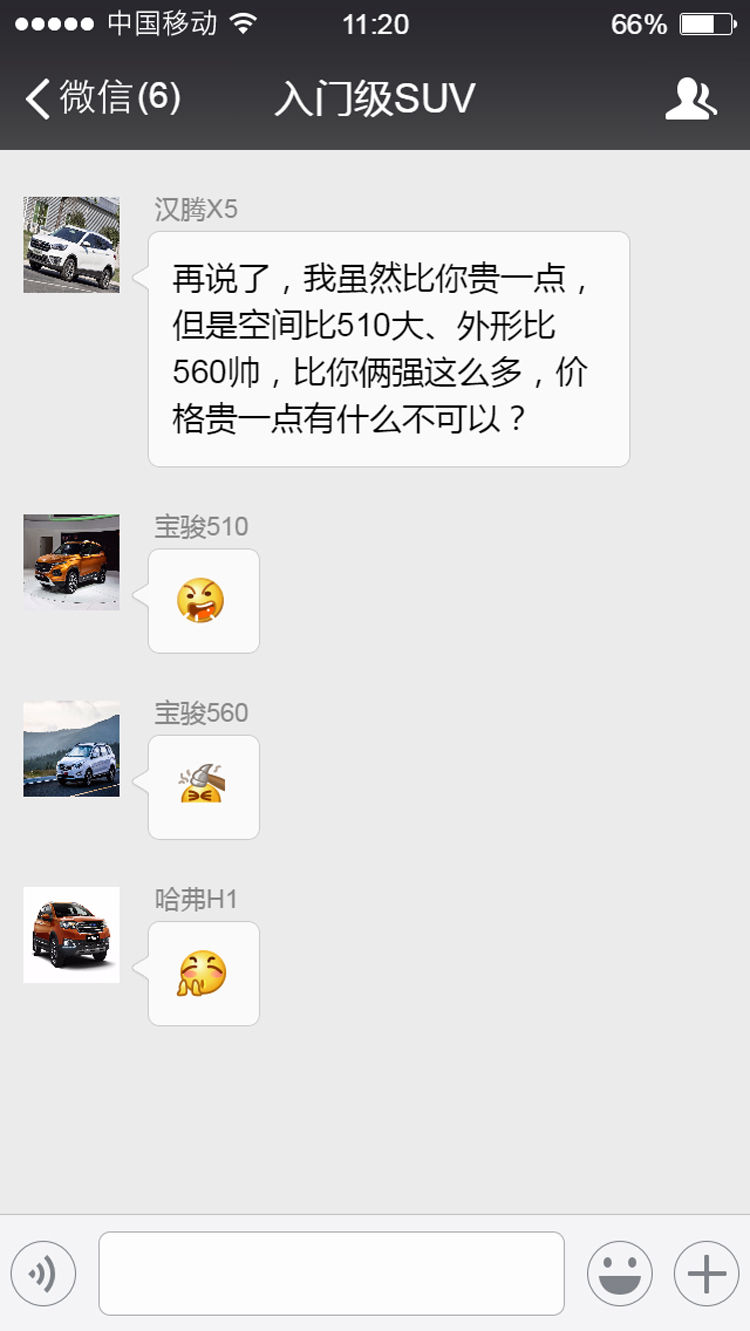
Task: Click 宝骏560's hammer emoji sticker
Action: click(x=203, y=787)
